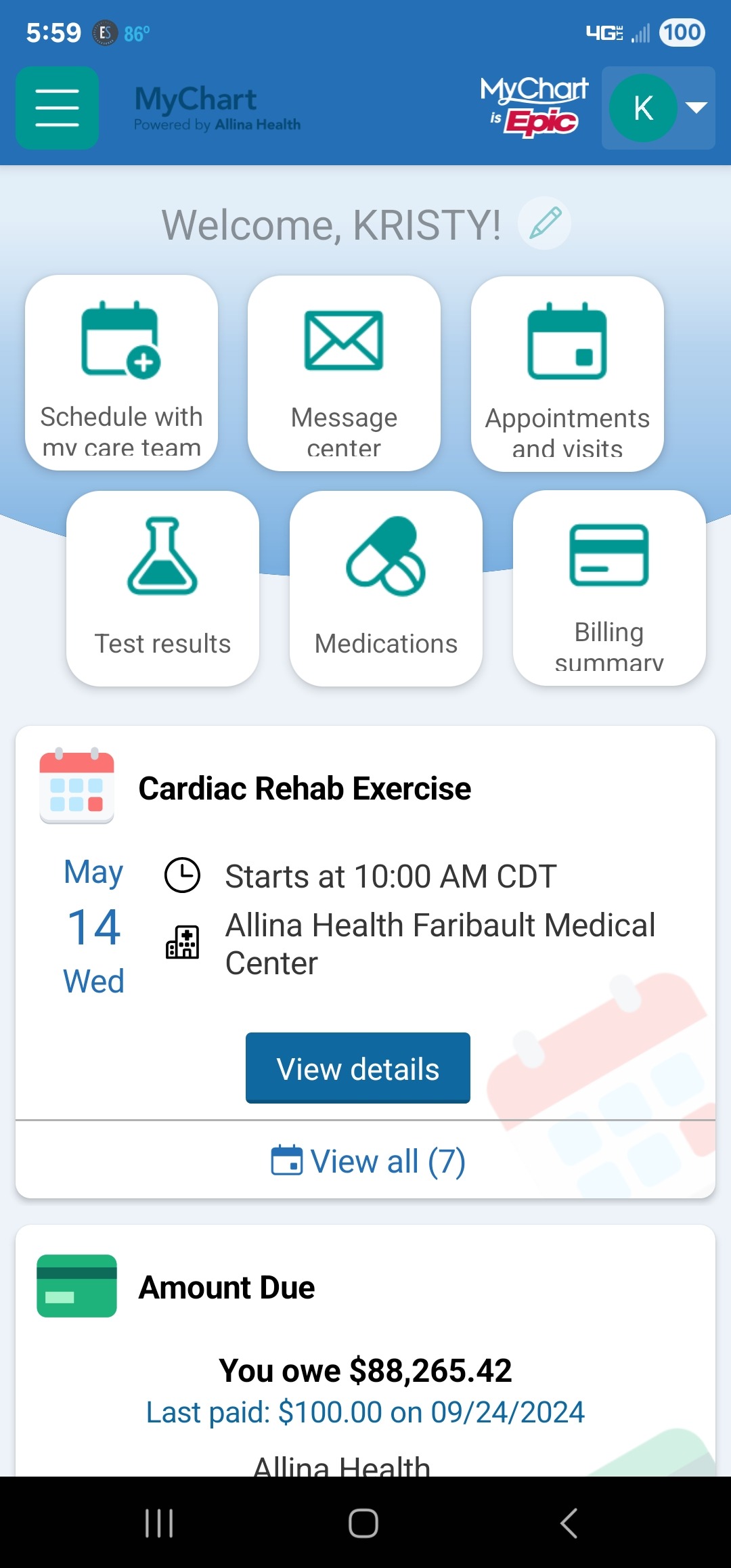Open the recent apps view

[x=160, y=1523]
